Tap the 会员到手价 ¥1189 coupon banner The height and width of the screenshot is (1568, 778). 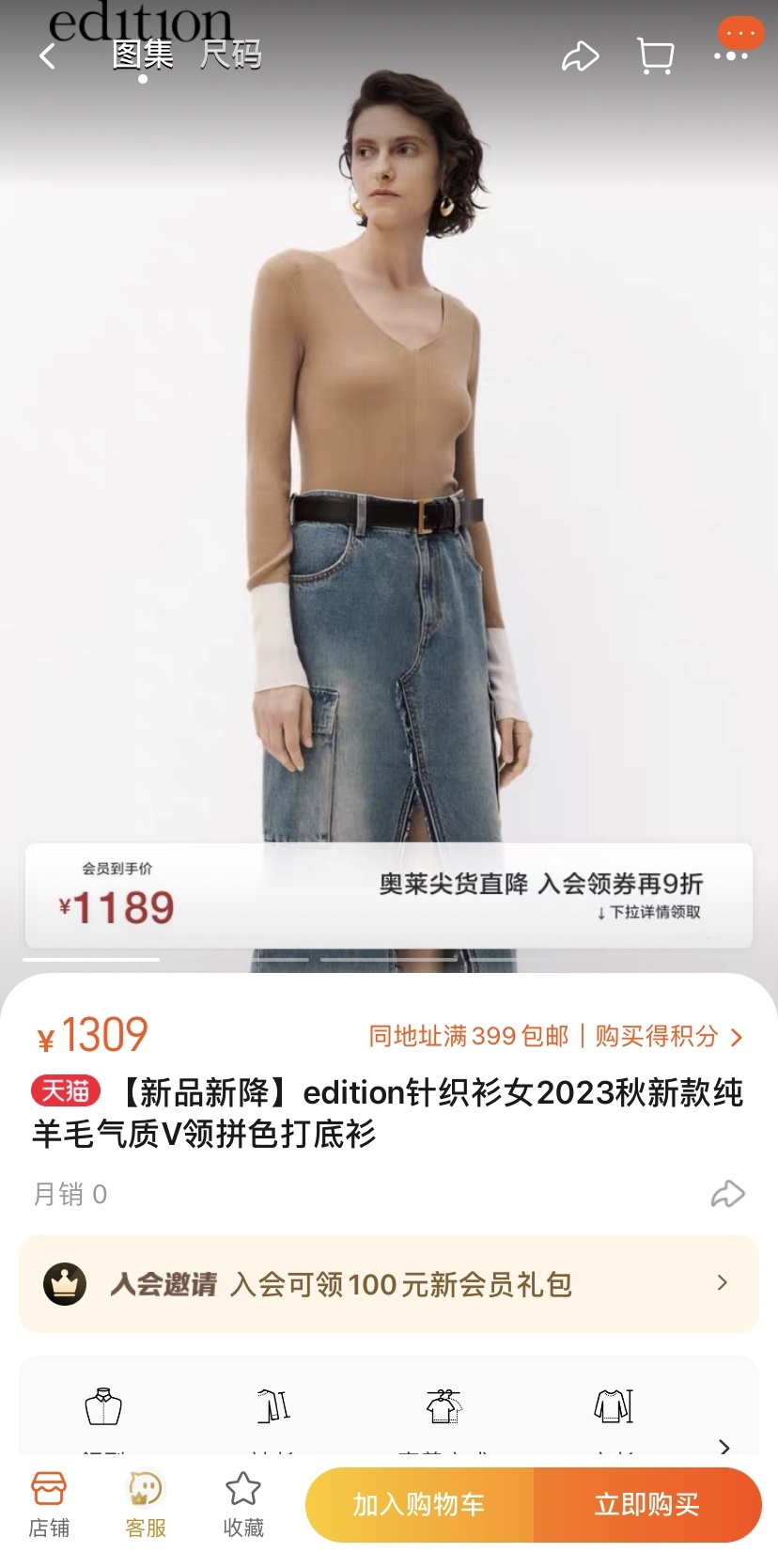[x=388, y=896]
